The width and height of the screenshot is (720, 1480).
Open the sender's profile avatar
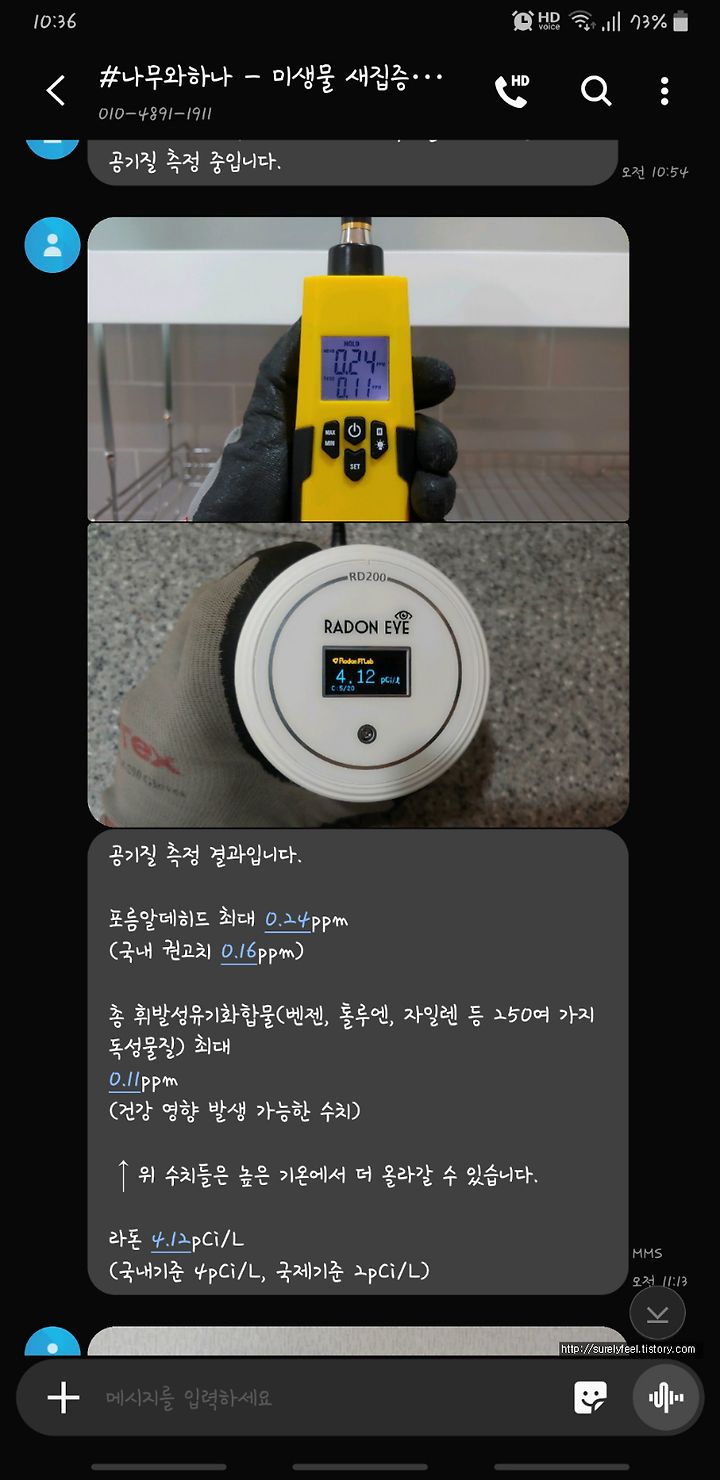pos(52,245)
